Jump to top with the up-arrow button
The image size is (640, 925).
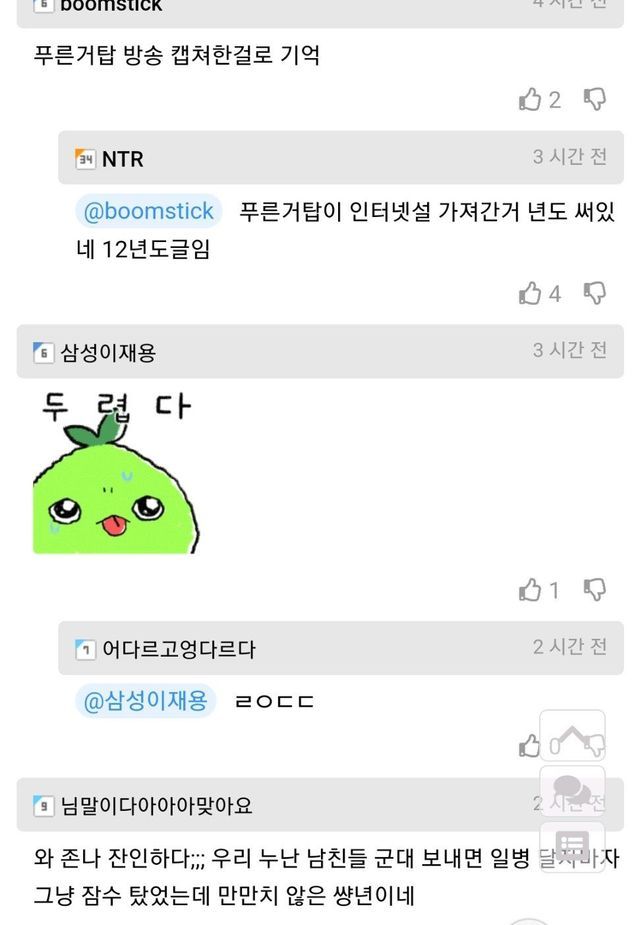[572, 736]
